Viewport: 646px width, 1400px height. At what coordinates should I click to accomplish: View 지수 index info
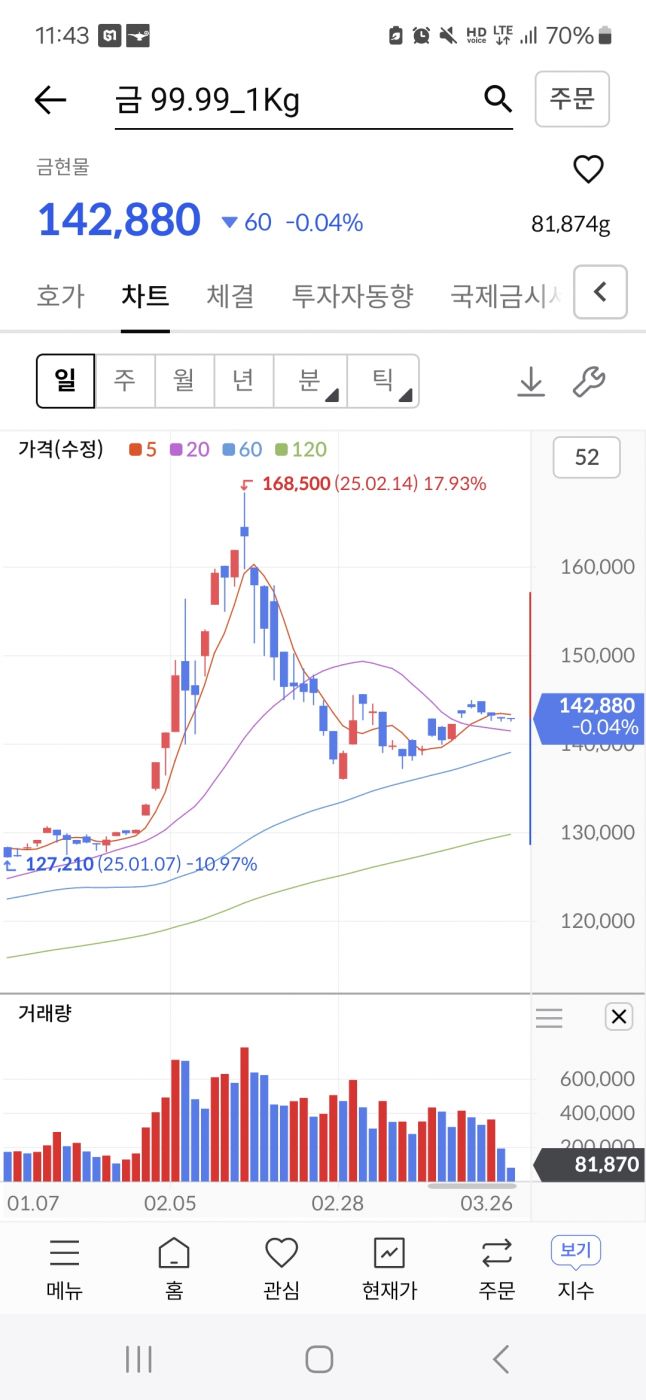tap(575, 1267)
